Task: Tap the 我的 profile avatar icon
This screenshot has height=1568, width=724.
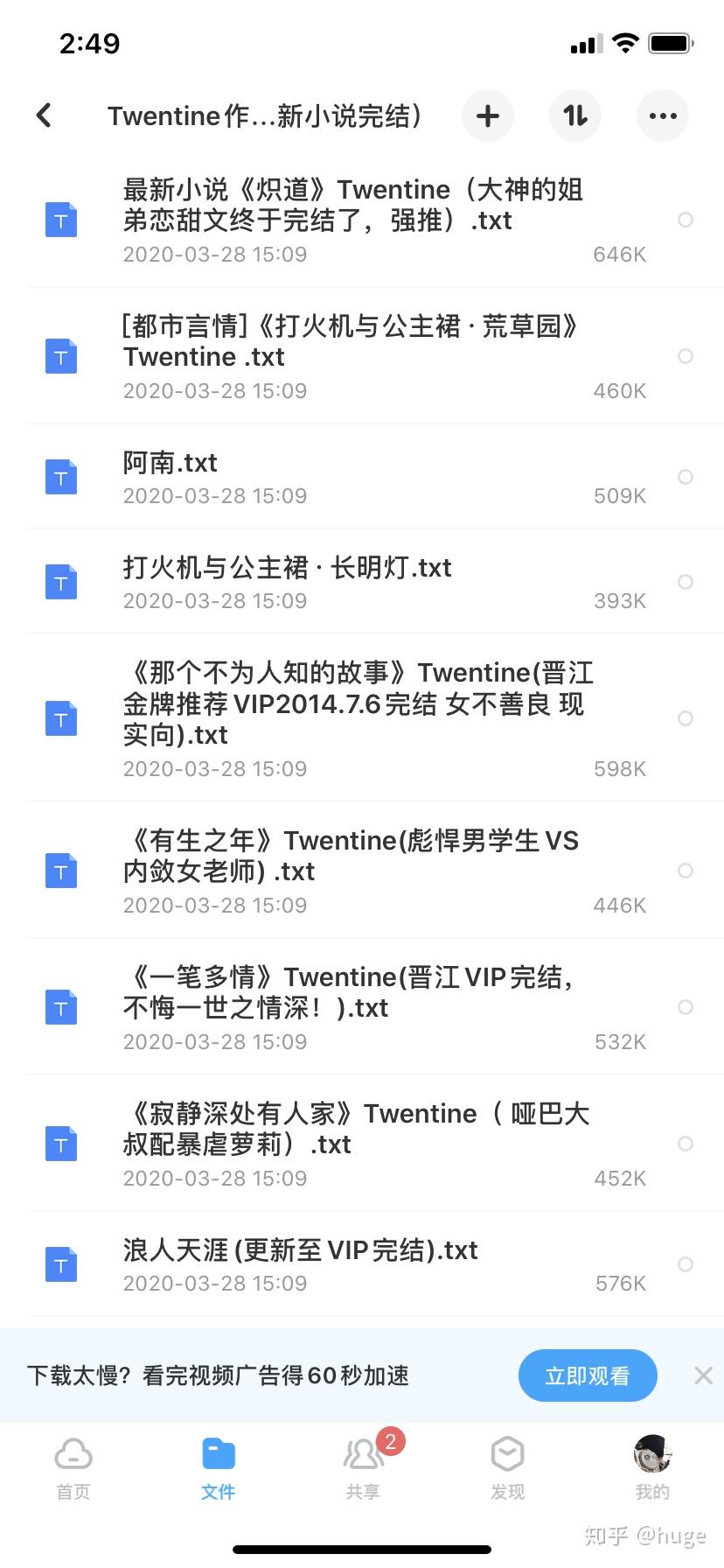Action: click(x=651, y=1455)
